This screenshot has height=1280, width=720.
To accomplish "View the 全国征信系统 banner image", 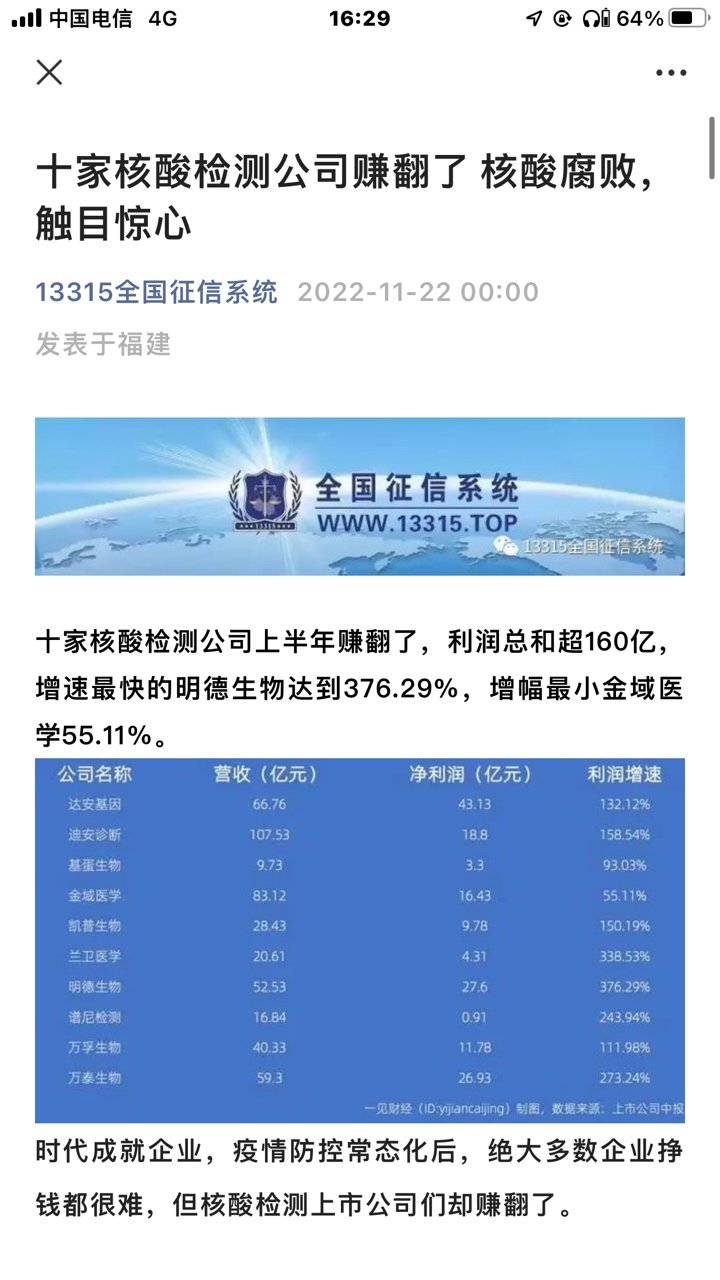I will (360, 496).
